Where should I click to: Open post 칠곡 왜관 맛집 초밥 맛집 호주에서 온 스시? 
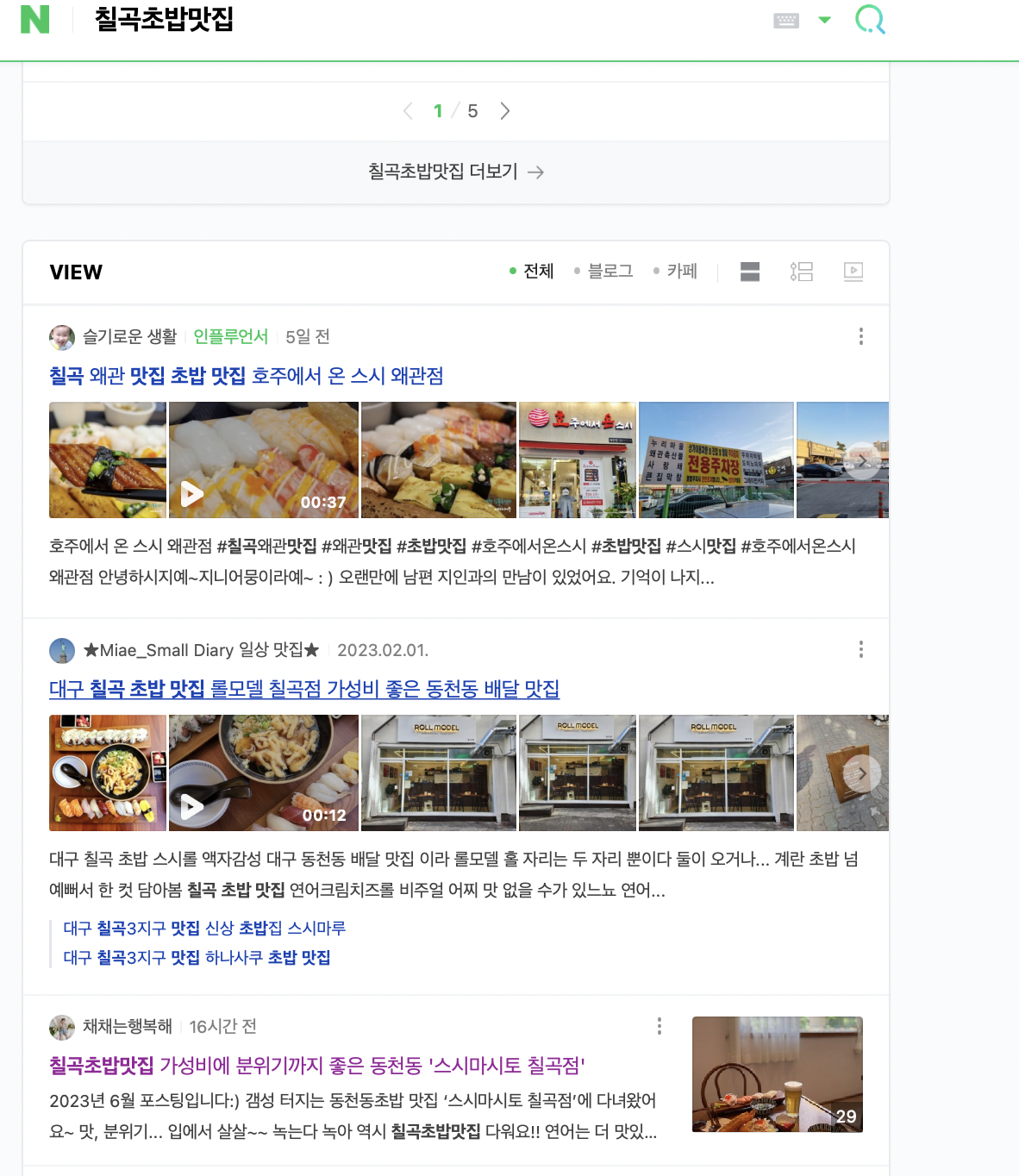[x=246, y=376]
